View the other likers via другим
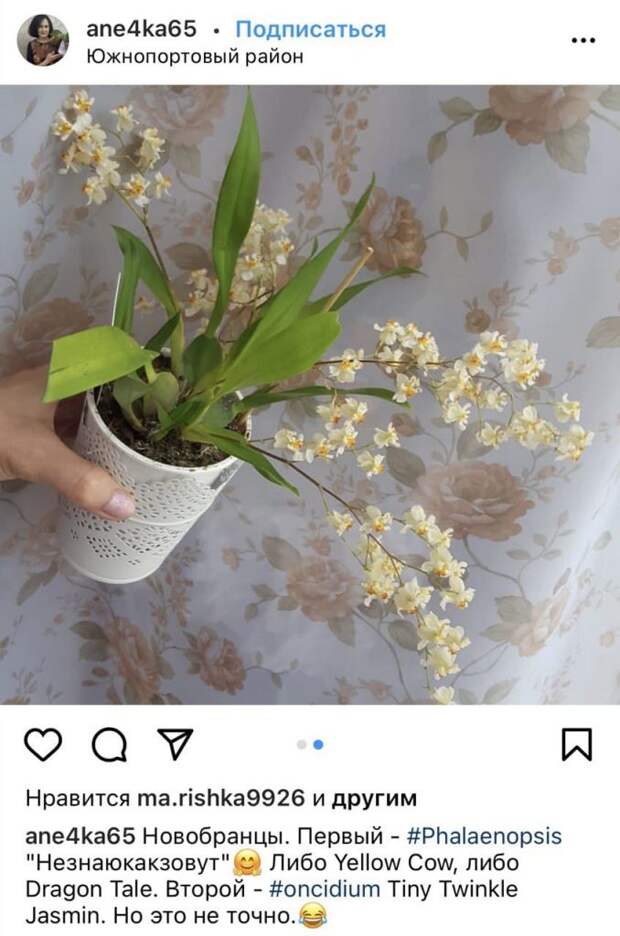Viewport: 620px width, 936px height. [374, 798]
